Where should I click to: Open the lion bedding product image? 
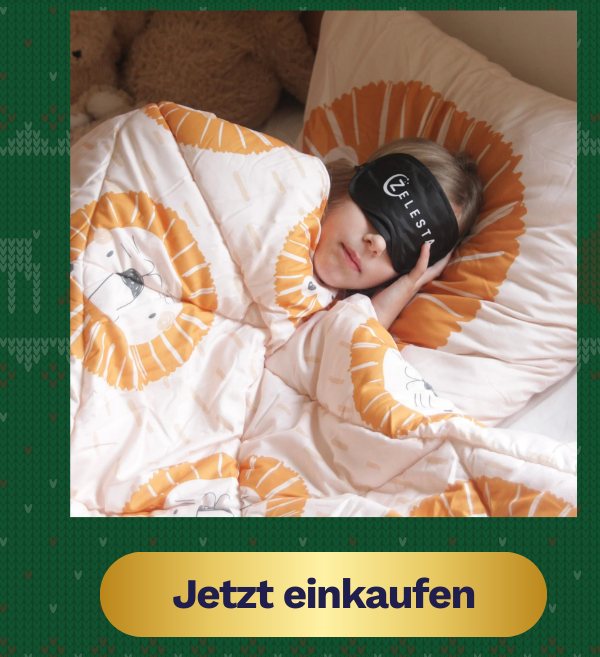click(323, 264)
